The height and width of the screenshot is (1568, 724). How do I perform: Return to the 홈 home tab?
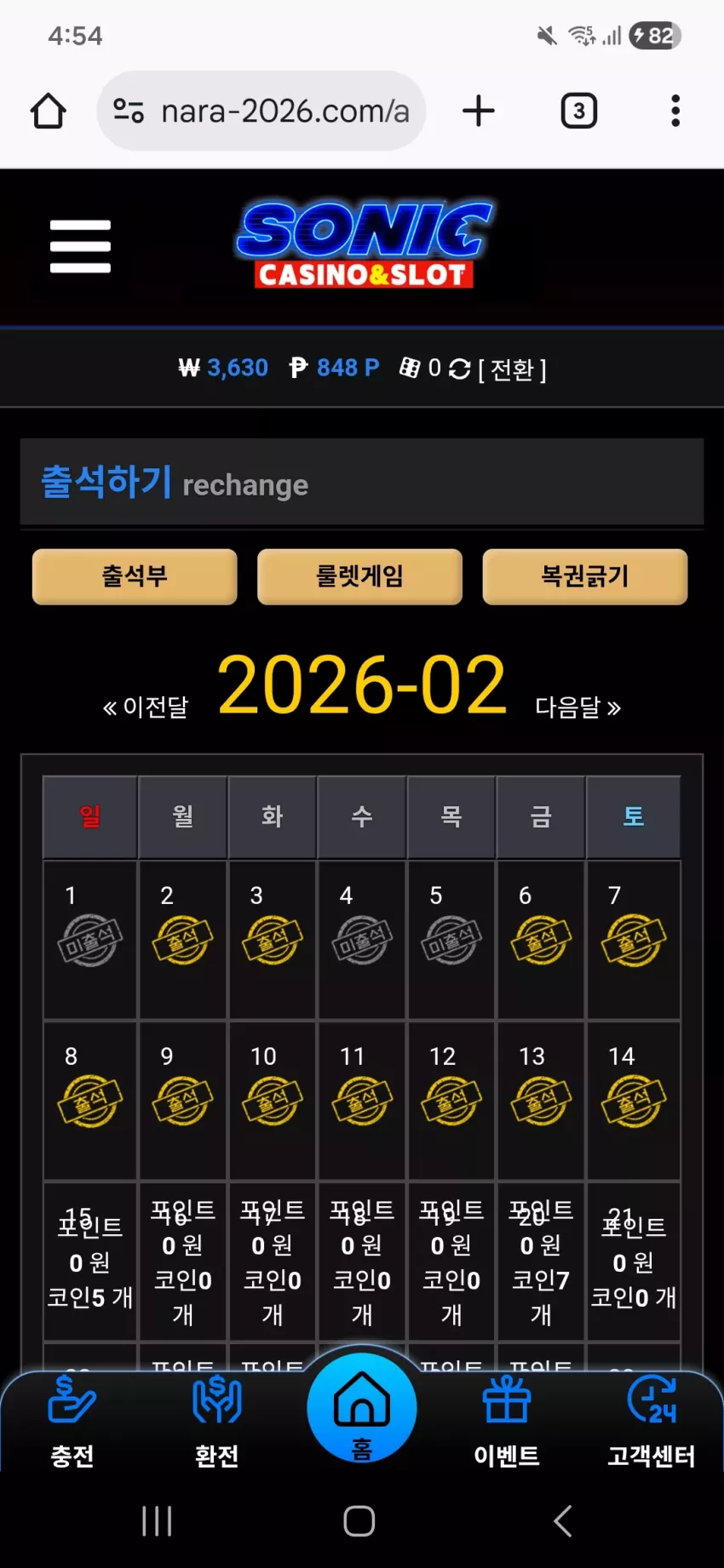[x=362, y=1408]
